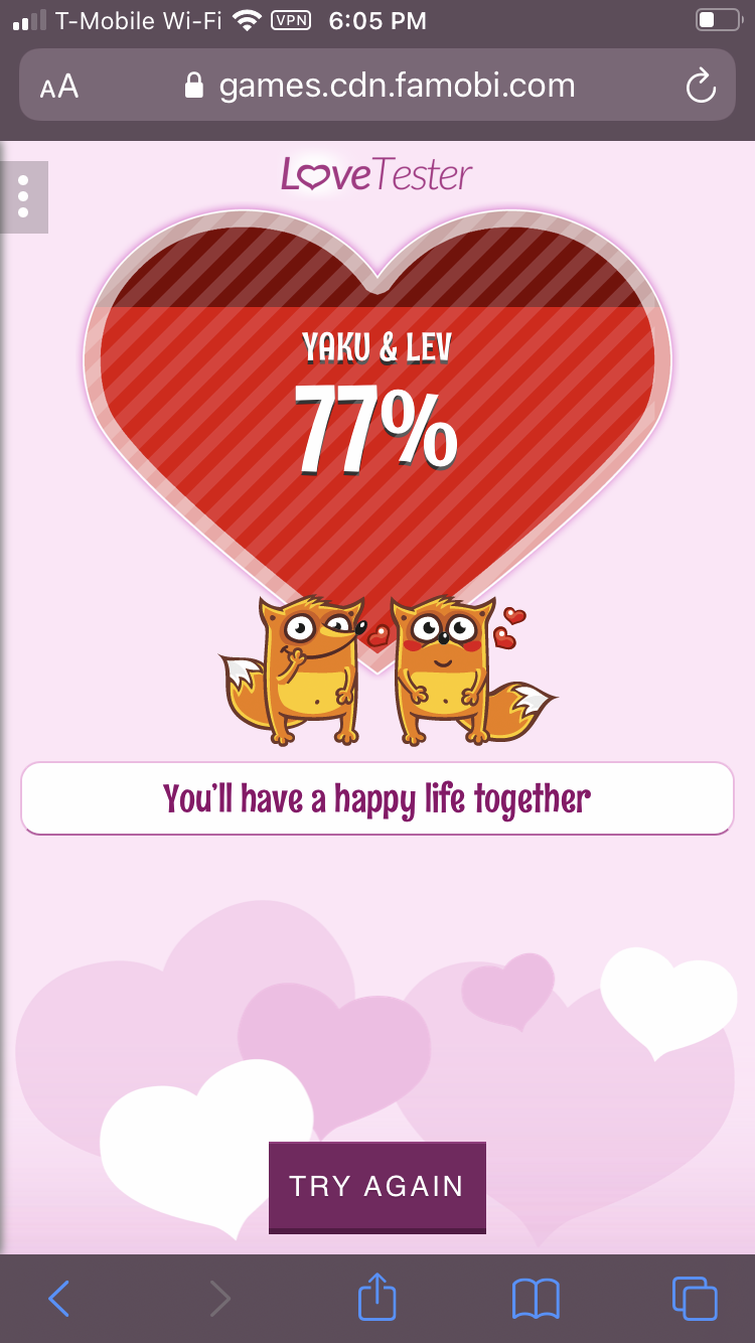
Task: Show all open tabs
Action: point(694,1298)
